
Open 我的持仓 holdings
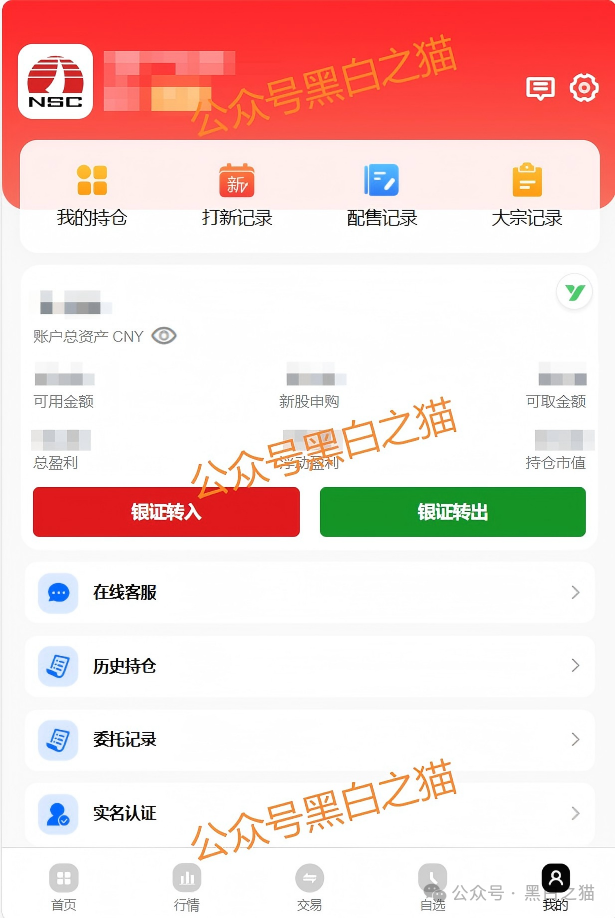pyautogui.click(x=92, y=196)
